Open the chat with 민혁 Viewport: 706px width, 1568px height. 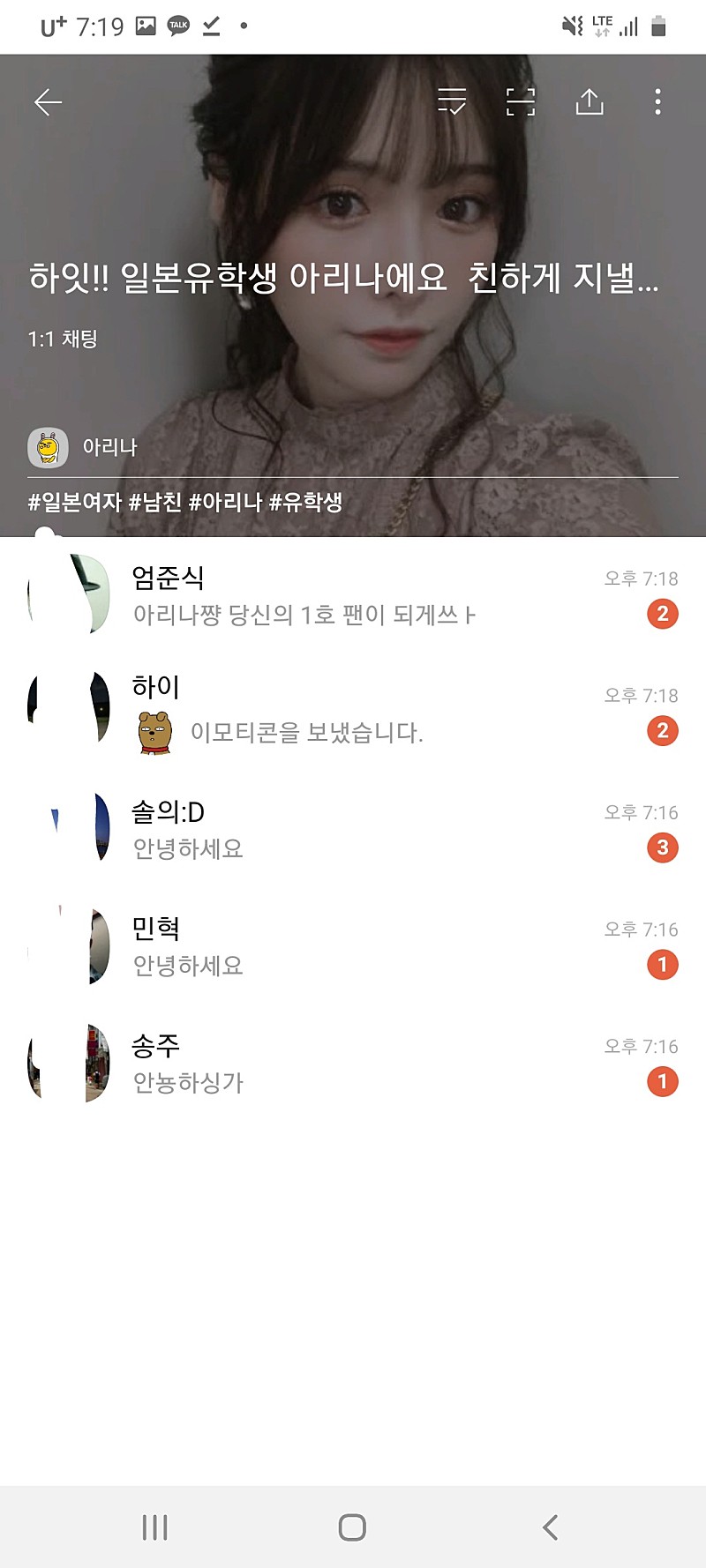[x=353, y=946]
